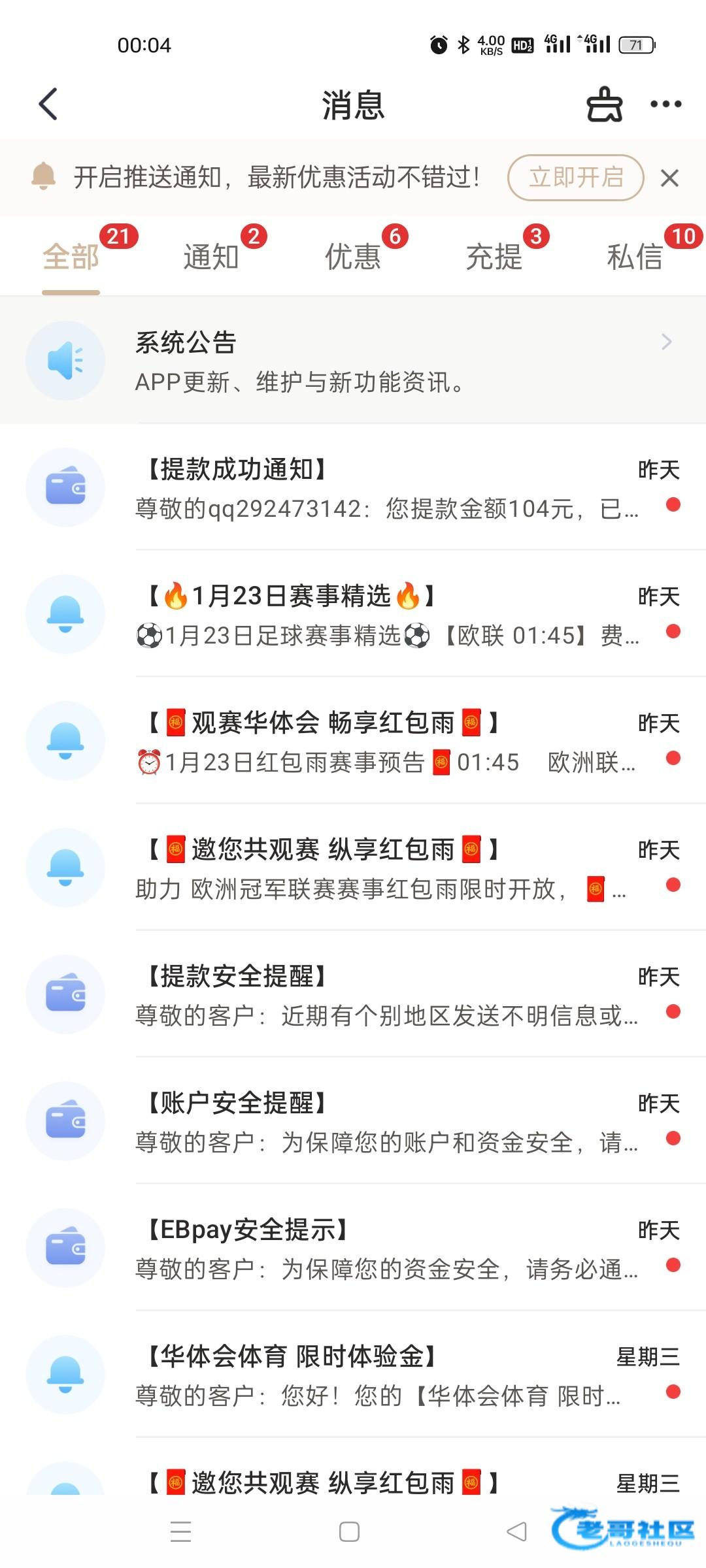This screenshot has width=706, height=1568.
Task: Dismiss the push notification banner
Action: pyautogui.click(x=669, y=178)
